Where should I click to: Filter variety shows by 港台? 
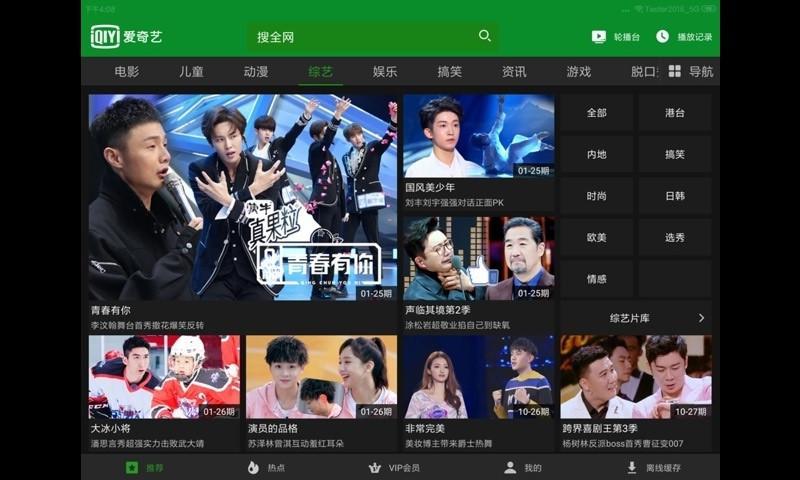tap(675, 113)
